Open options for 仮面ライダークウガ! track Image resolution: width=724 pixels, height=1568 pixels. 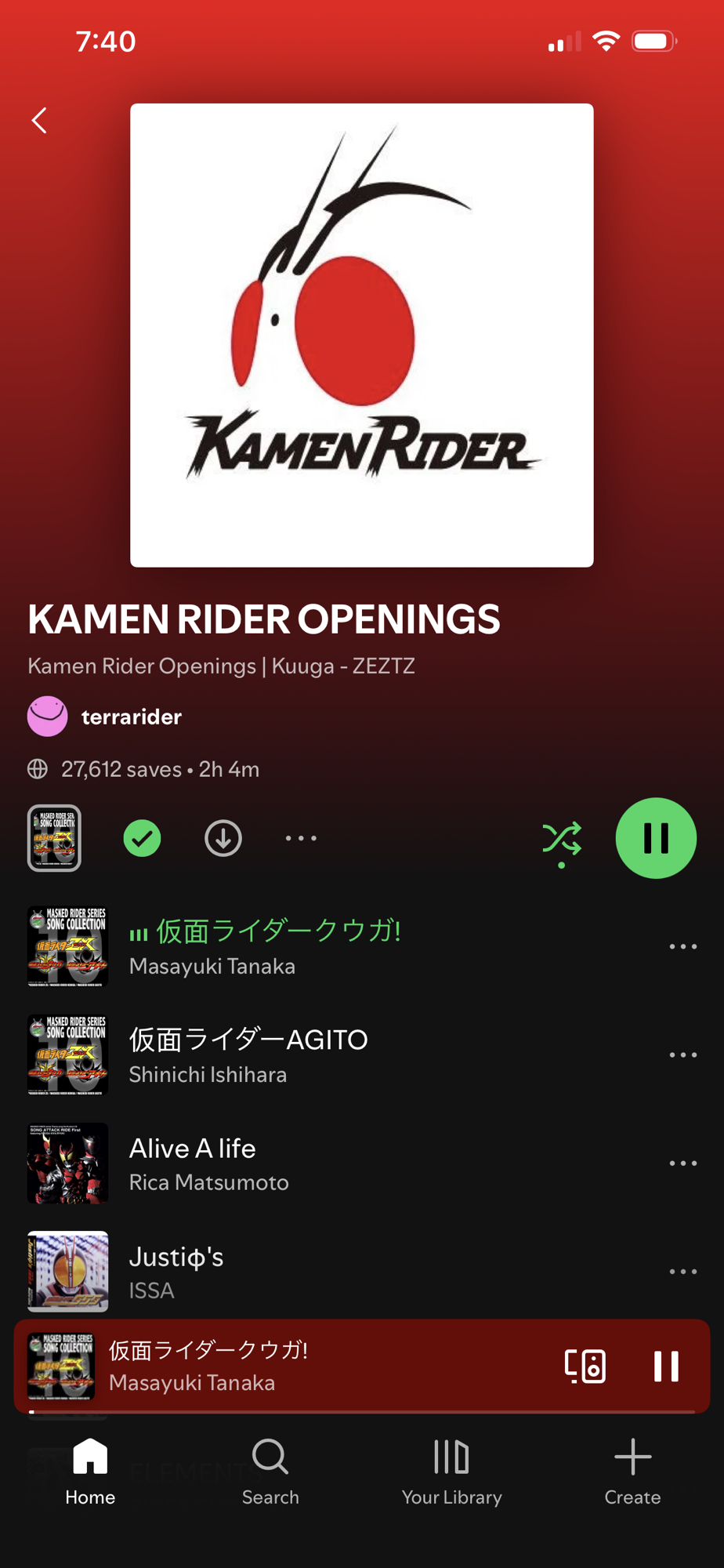682,947
